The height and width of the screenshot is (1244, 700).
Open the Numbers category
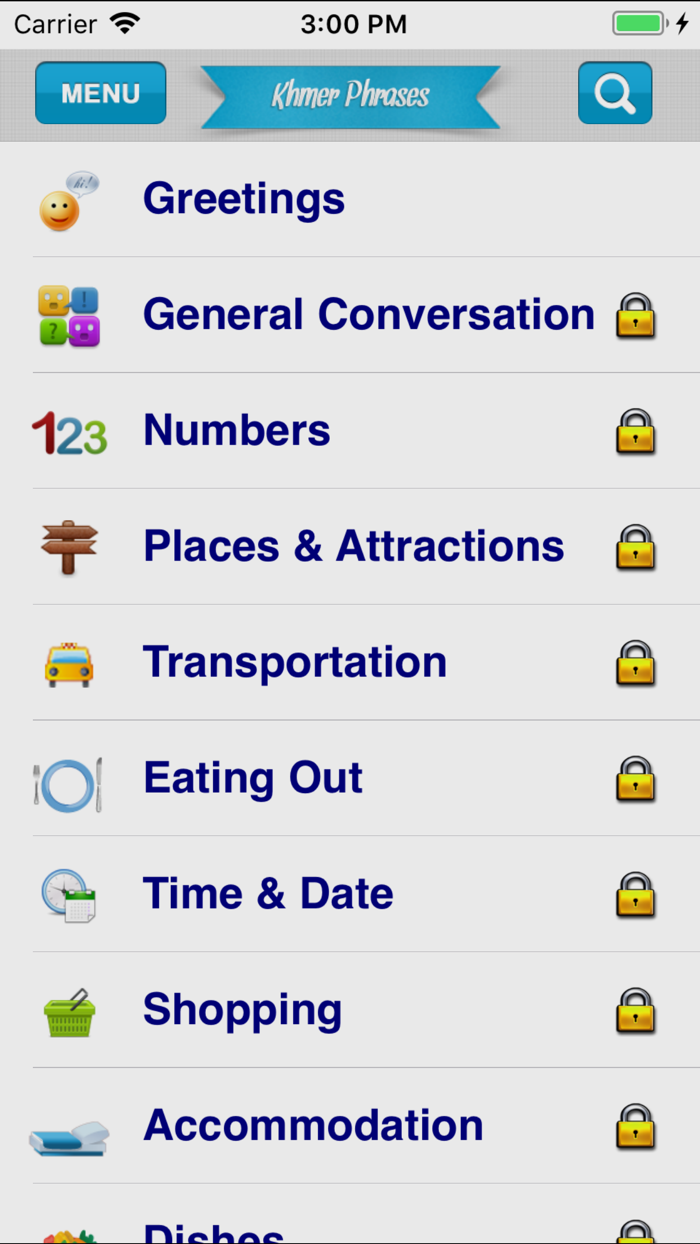350,431
